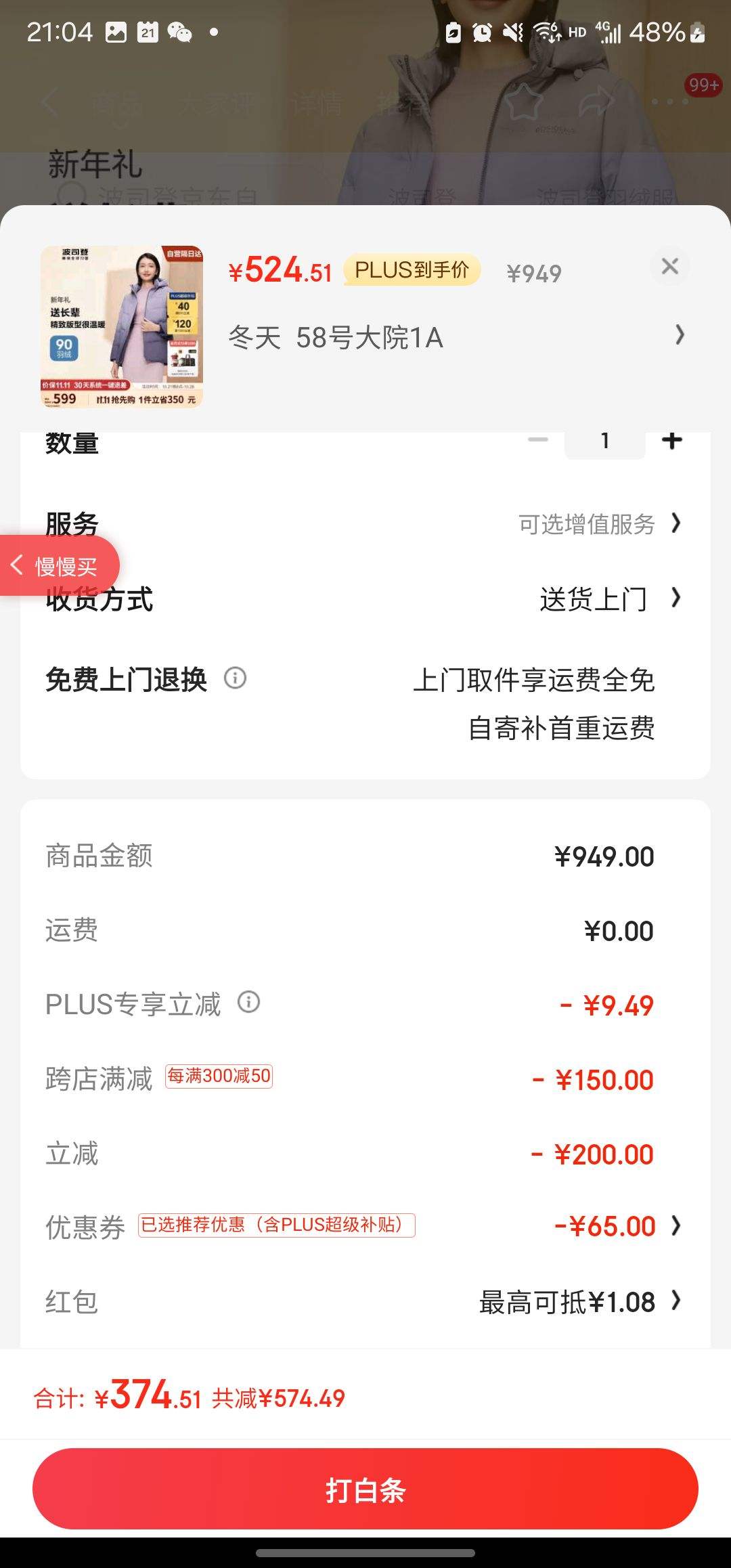Expand the 冬天 58号大院1A address selector
This screenshot has height=1568, width=731.
[x=453, y=337]
